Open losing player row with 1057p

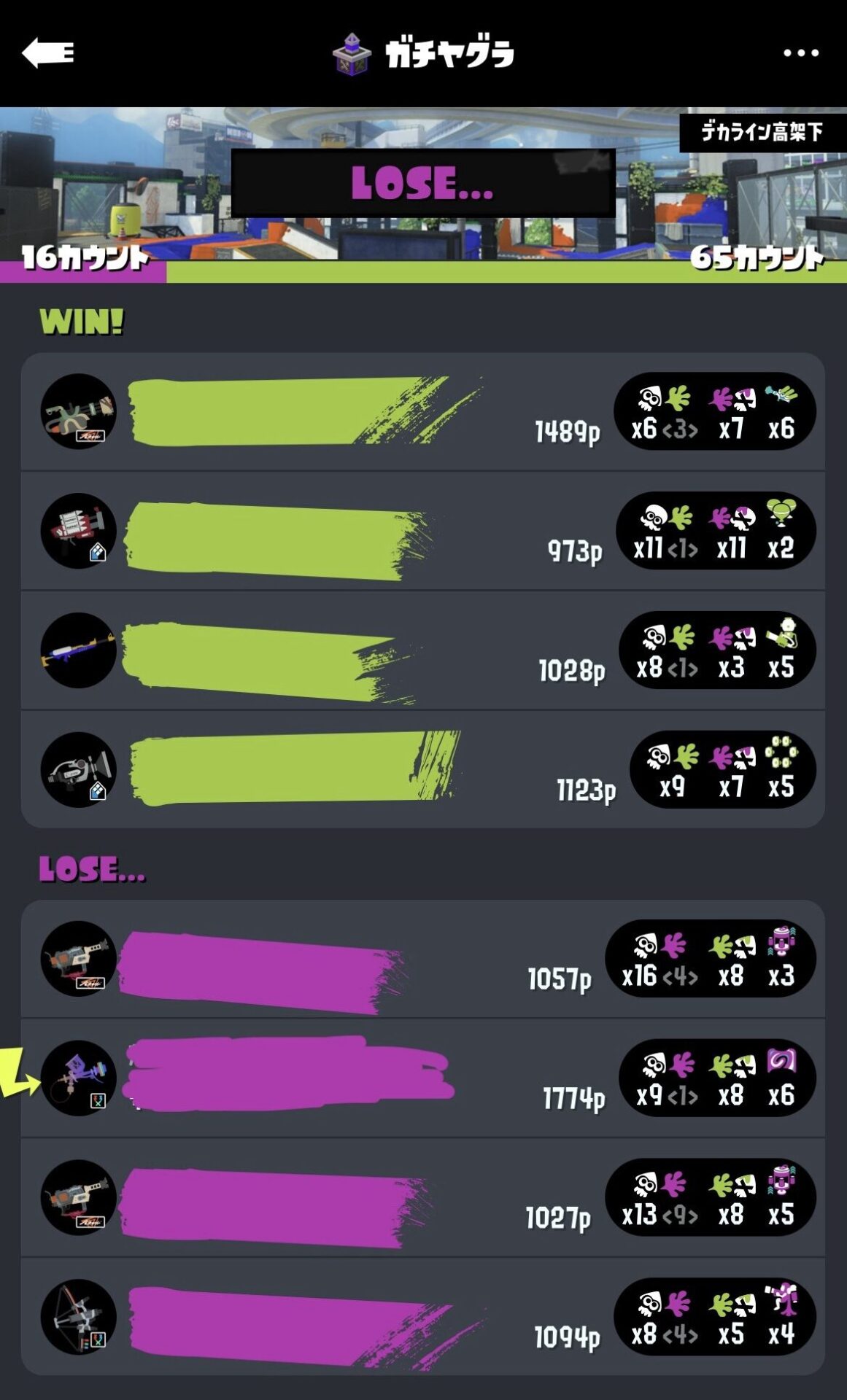(423, 959)
